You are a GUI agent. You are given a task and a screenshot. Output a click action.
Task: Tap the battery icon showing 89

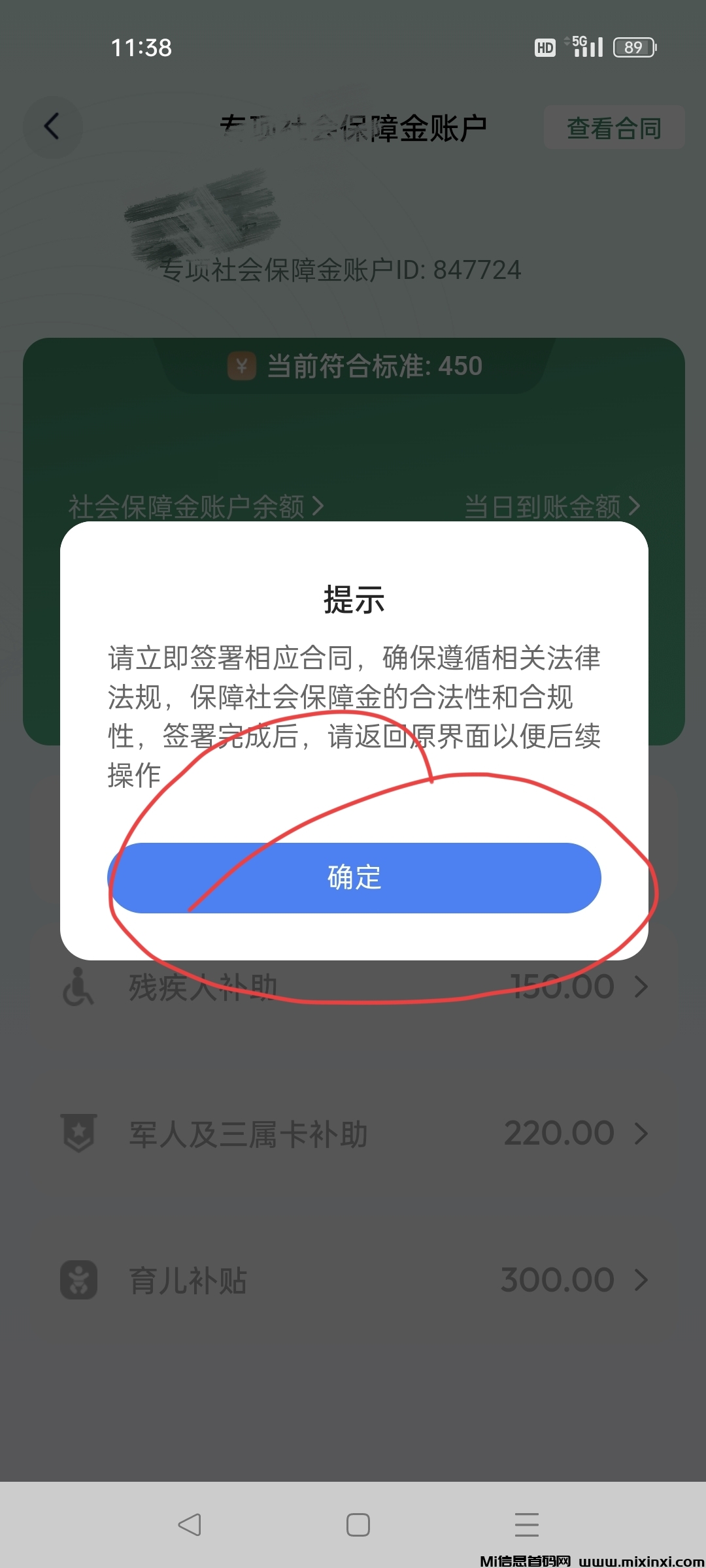(x=633, y=47)
